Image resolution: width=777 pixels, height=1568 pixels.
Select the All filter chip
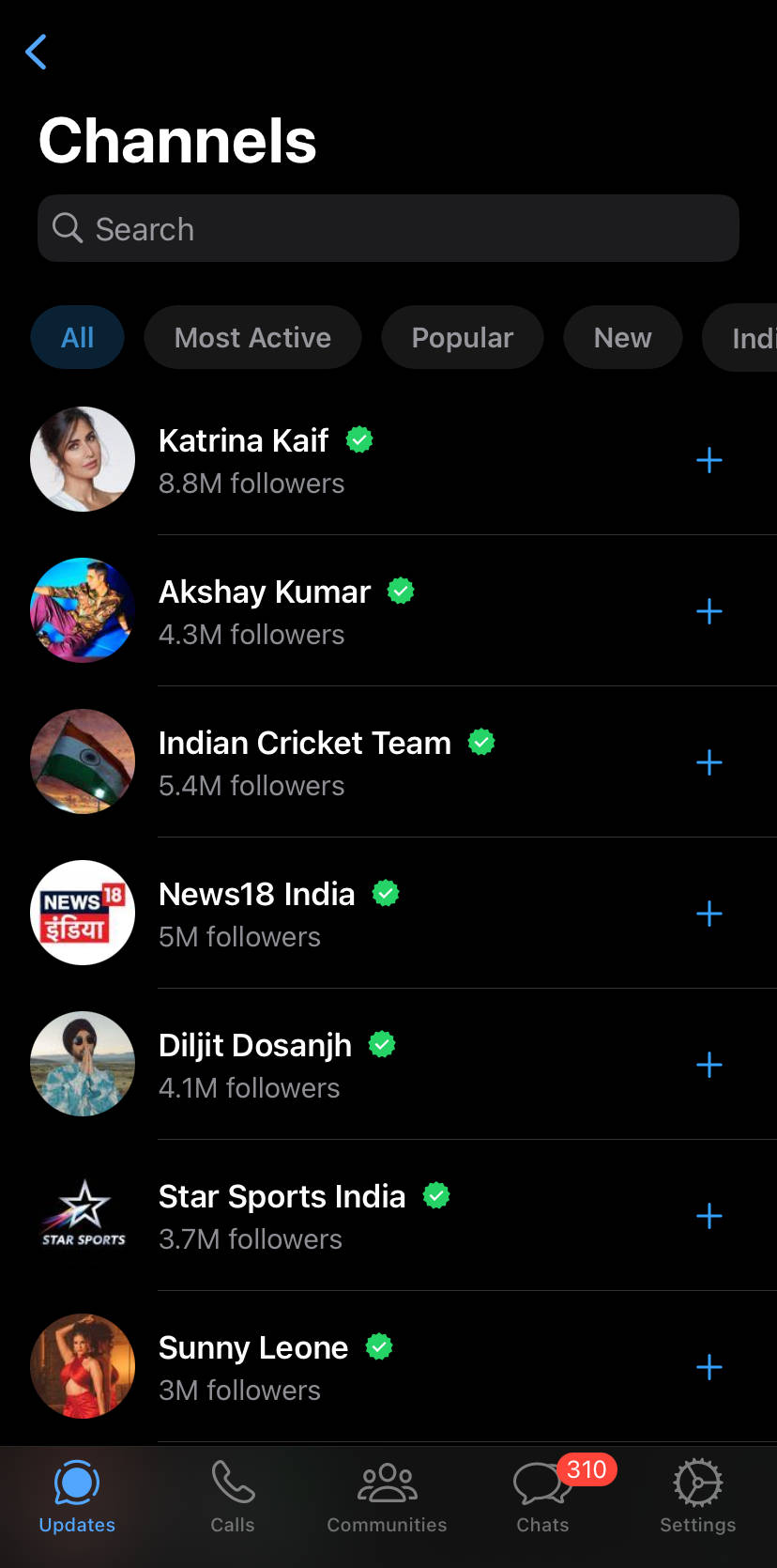[78, 338]
